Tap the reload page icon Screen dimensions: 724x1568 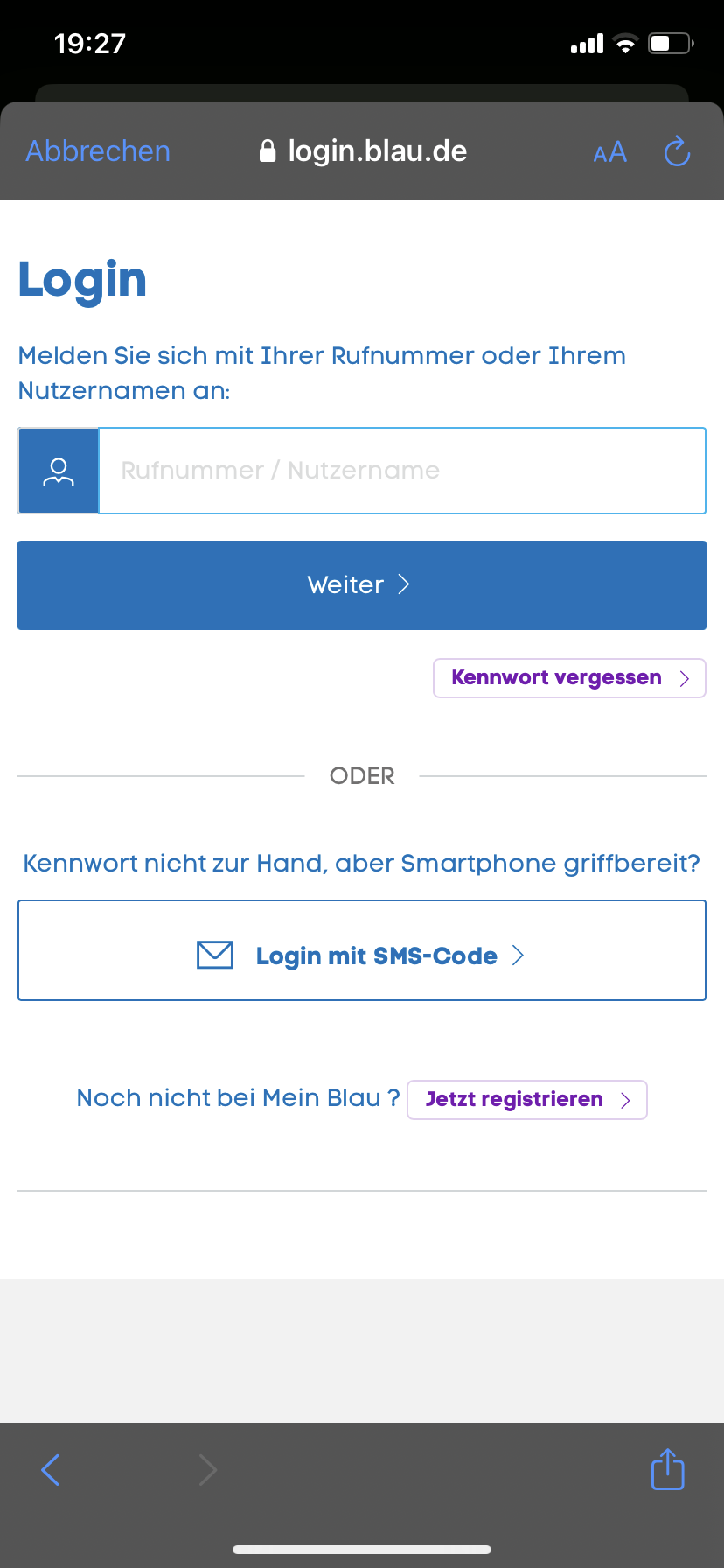pyautogui.click(x=676, y=150)
